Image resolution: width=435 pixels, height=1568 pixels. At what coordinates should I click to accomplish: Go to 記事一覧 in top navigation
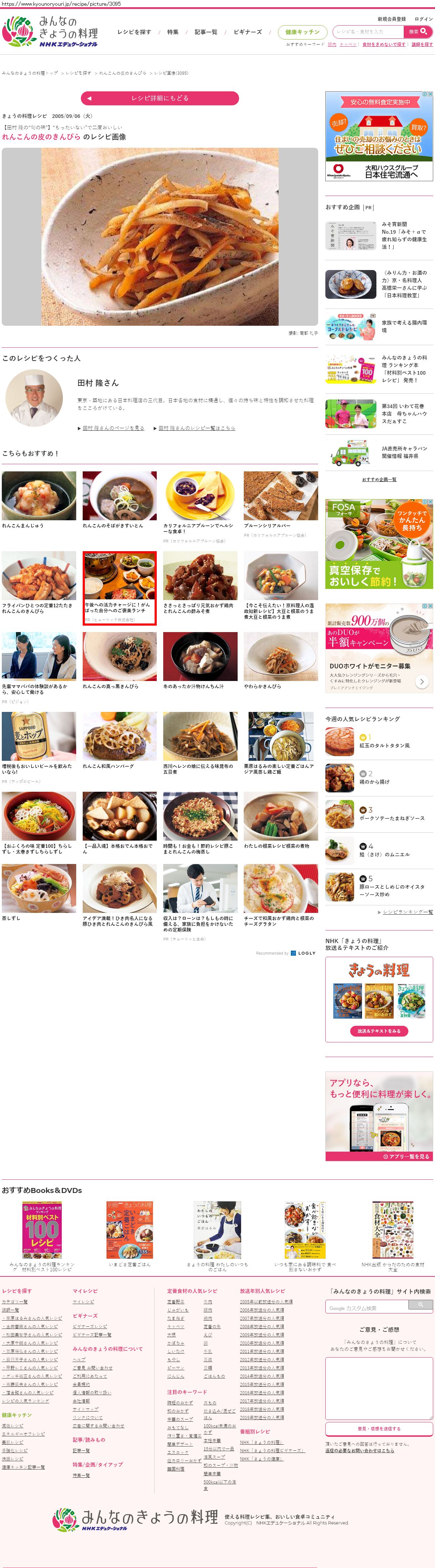206,32
